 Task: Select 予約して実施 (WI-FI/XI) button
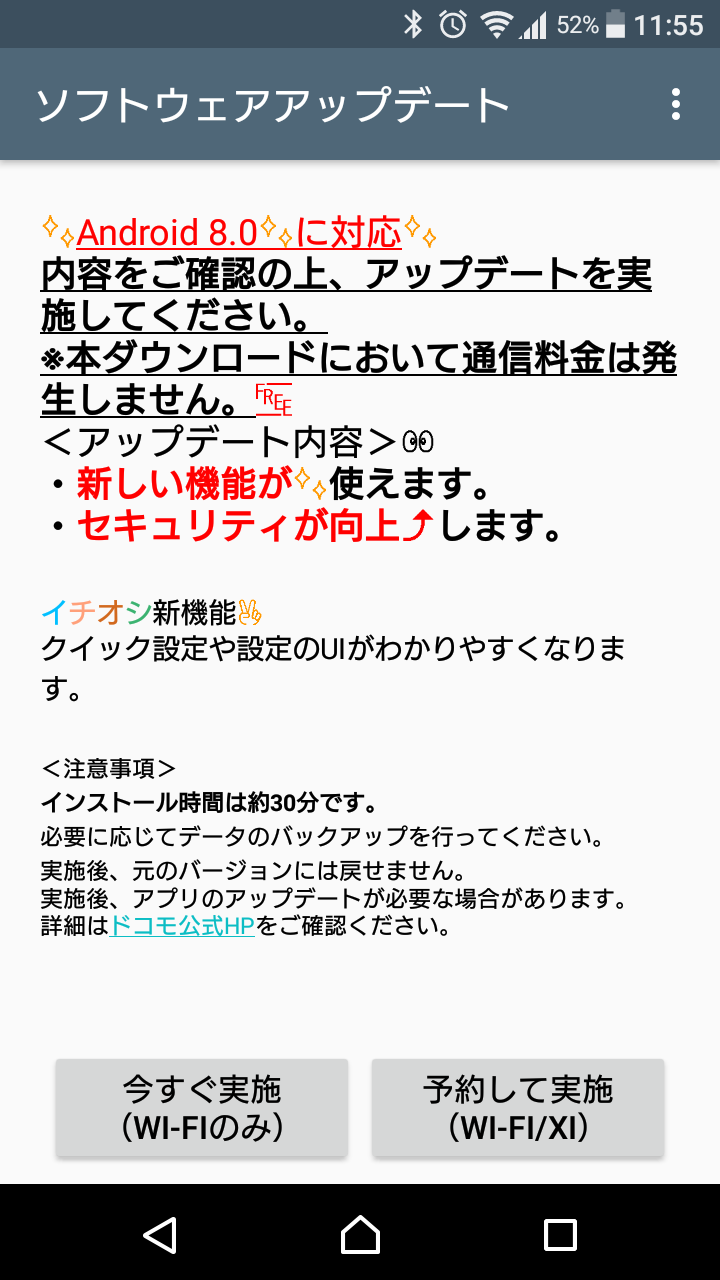click(x=518, y=1108)
